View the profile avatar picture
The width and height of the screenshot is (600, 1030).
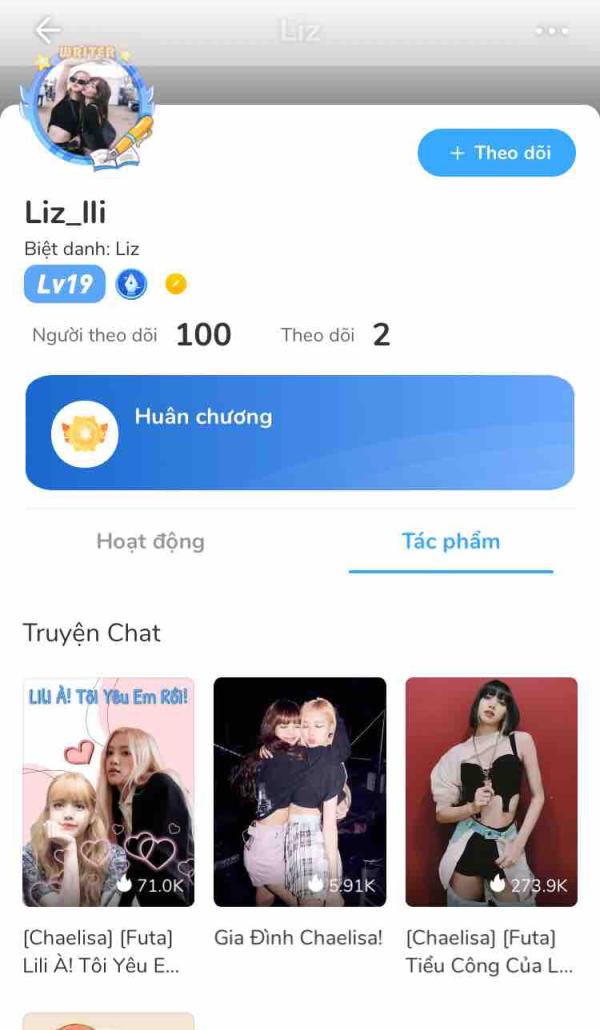90,109
